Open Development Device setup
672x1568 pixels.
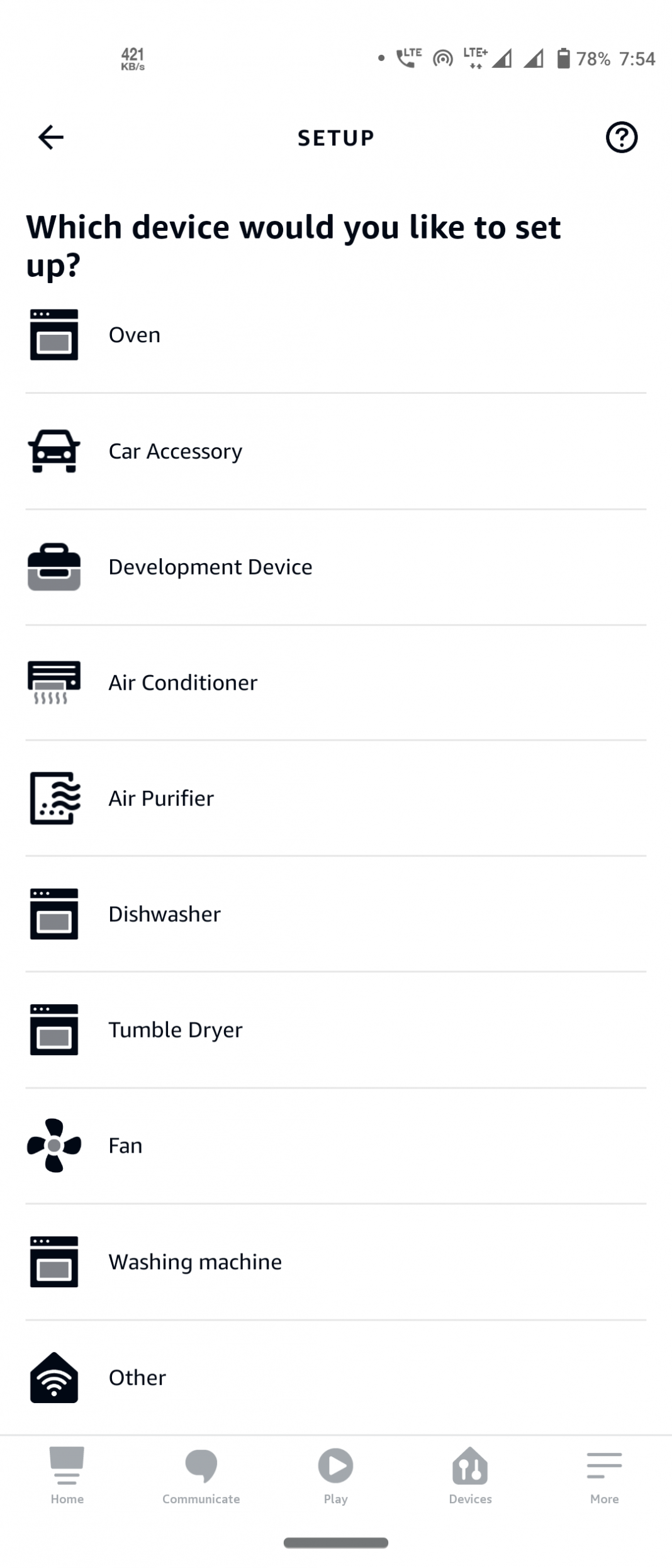pyautogui.click(x=336, y=567)
